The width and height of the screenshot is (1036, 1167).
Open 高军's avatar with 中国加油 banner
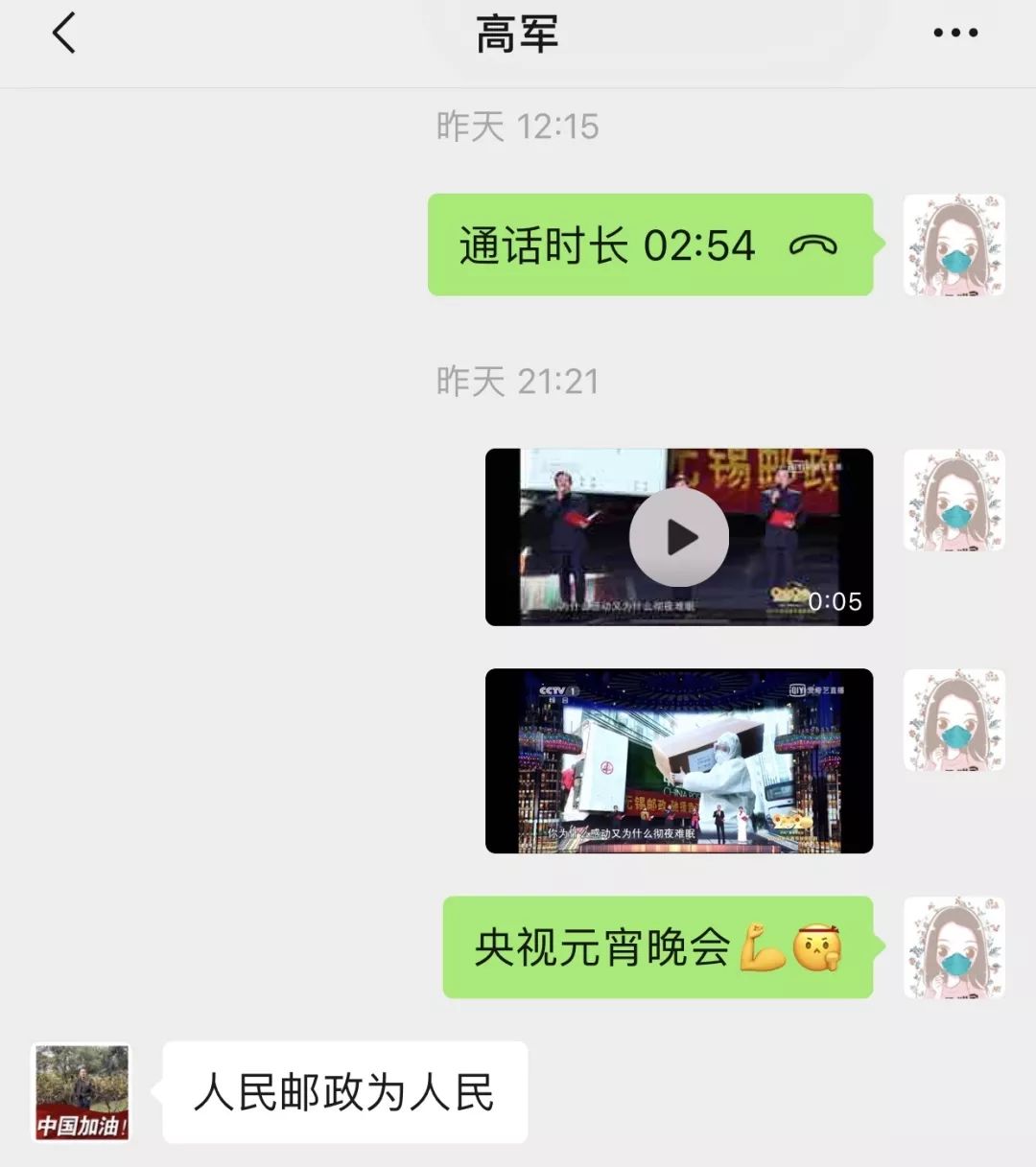pyautogui.click(x=82, y=1093)
